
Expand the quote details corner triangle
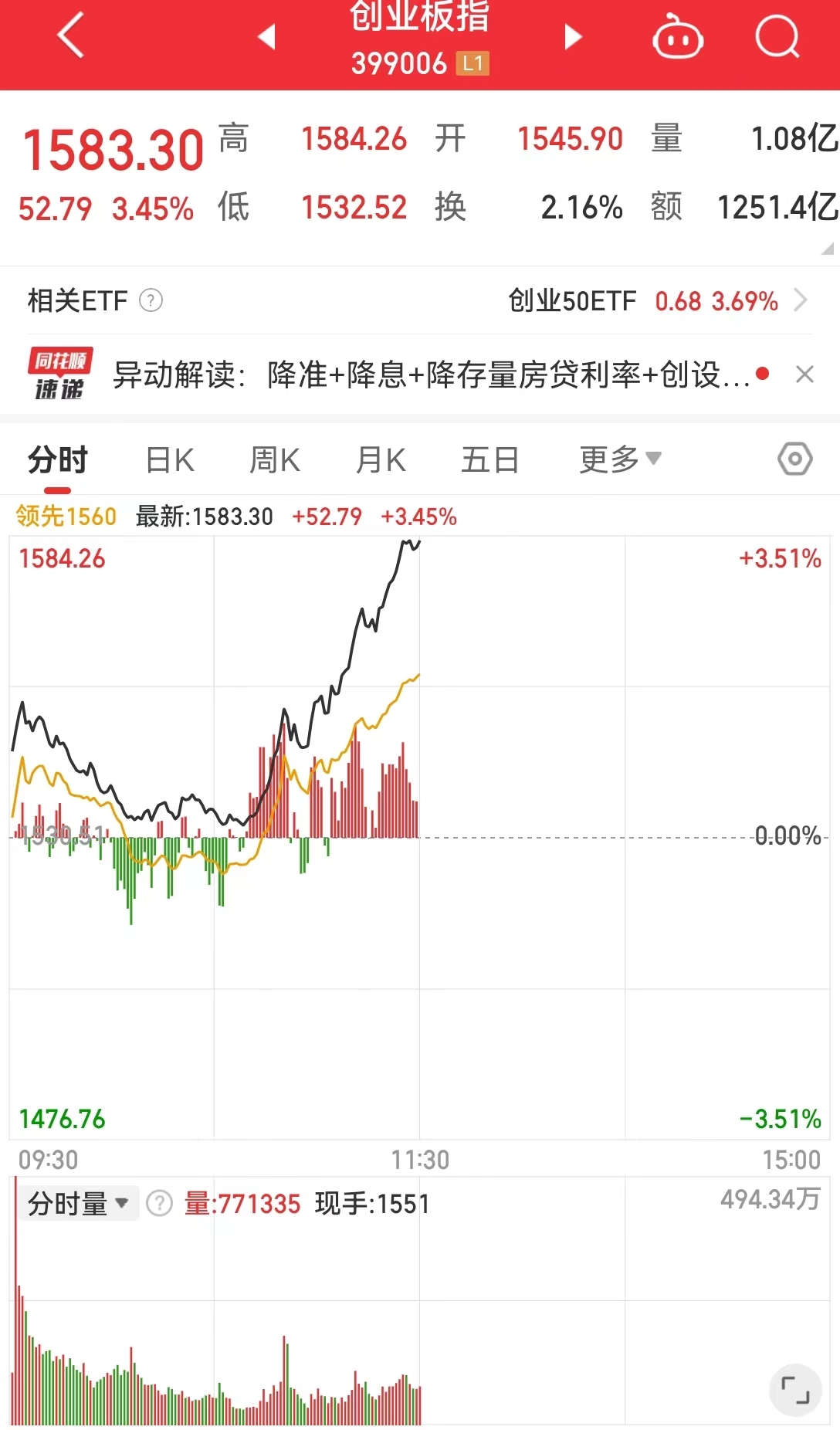pyautogui.click(x=828, y=249)
